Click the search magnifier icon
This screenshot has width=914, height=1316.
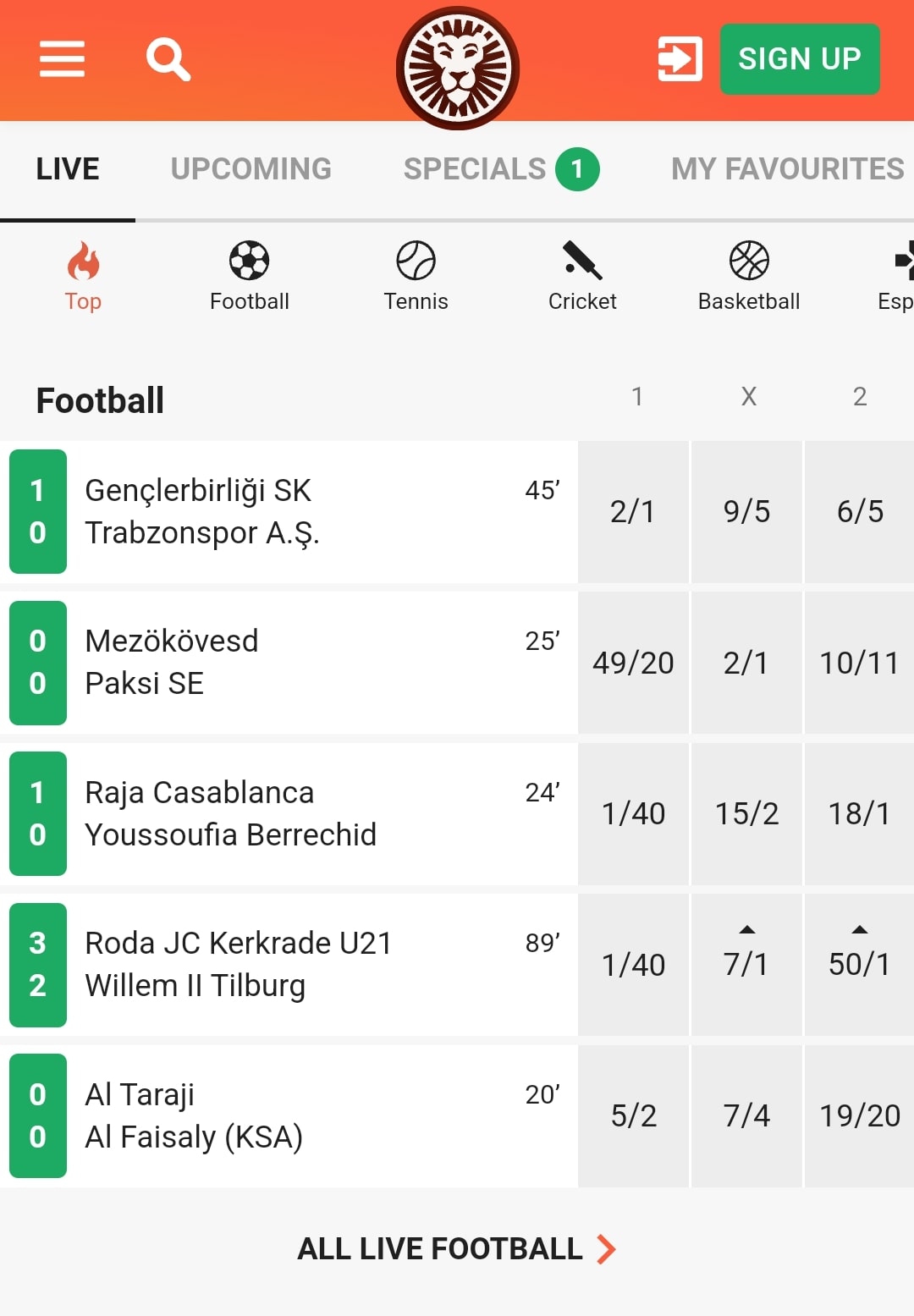point(168,59)
